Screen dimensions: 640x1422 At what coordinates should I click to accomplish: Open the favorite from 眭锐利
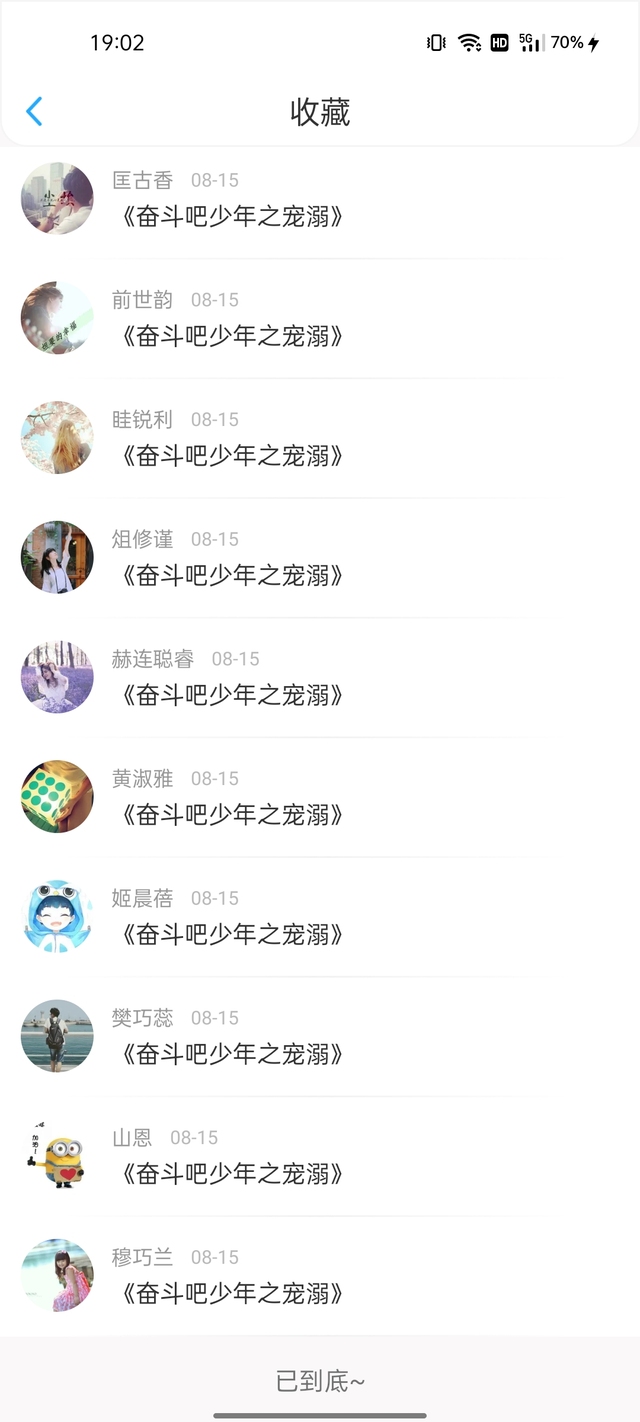point(232,457)
